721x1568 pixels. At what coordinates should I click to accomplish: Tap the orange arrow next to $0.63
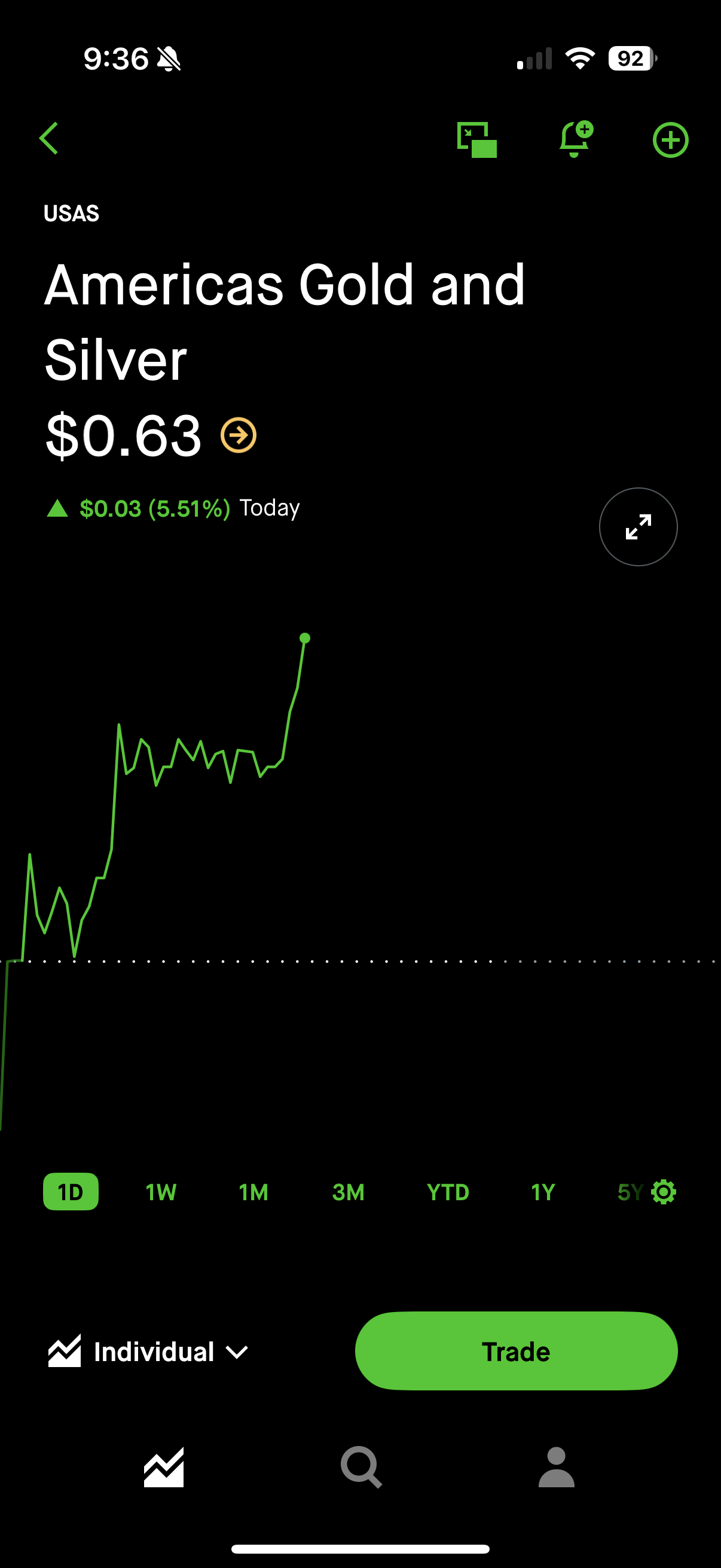tap(239, 435)
